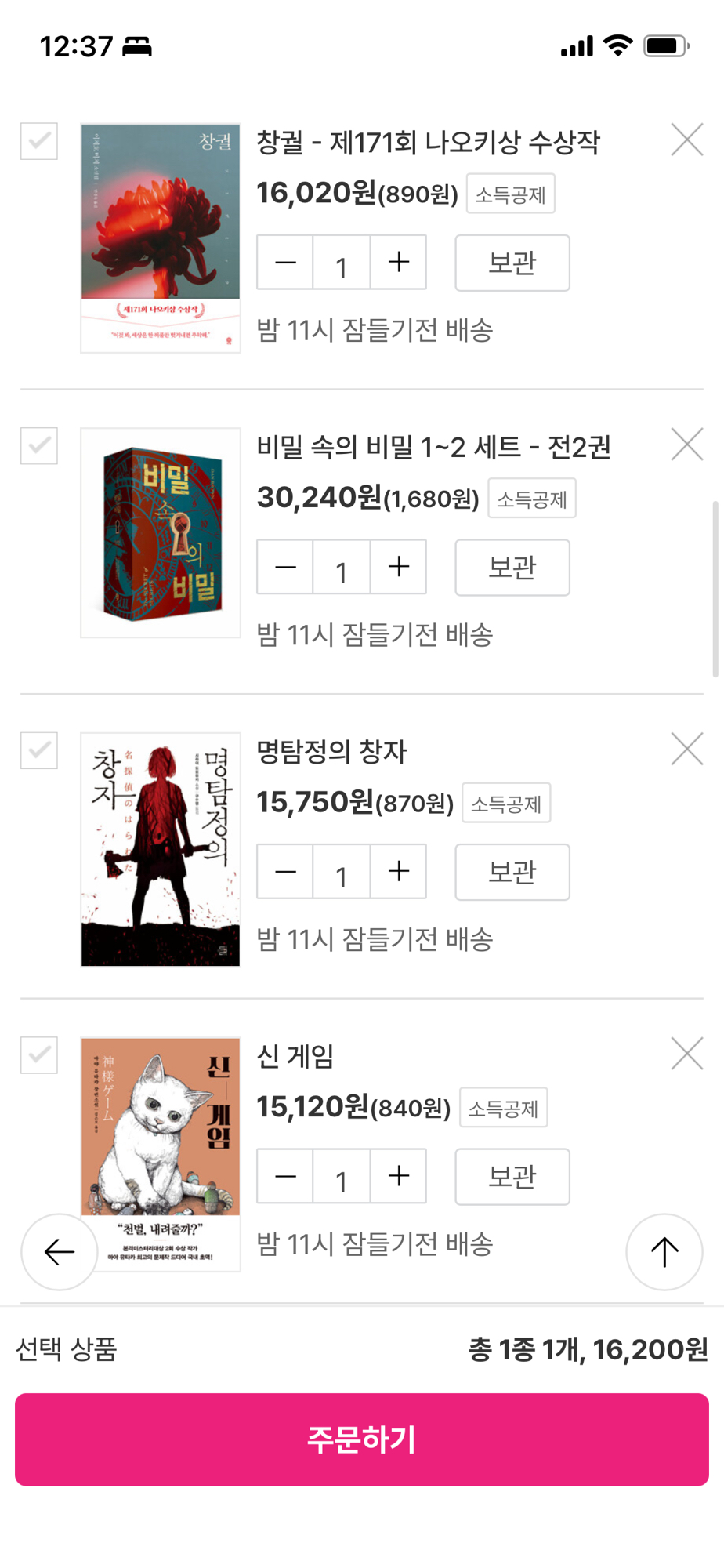Image resolution: width=724 pixels, height=1568 pixels.
Task: Open the 창궐 book cover
Action: (161, 238)
